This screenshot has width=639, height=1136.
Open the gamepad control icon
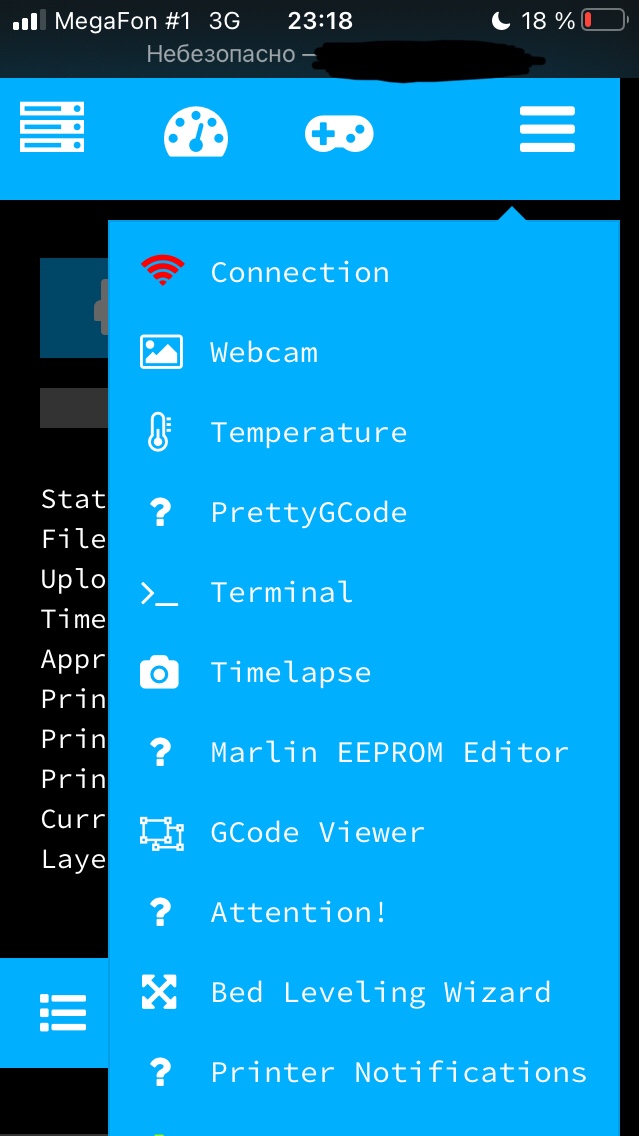pos(339,133)
